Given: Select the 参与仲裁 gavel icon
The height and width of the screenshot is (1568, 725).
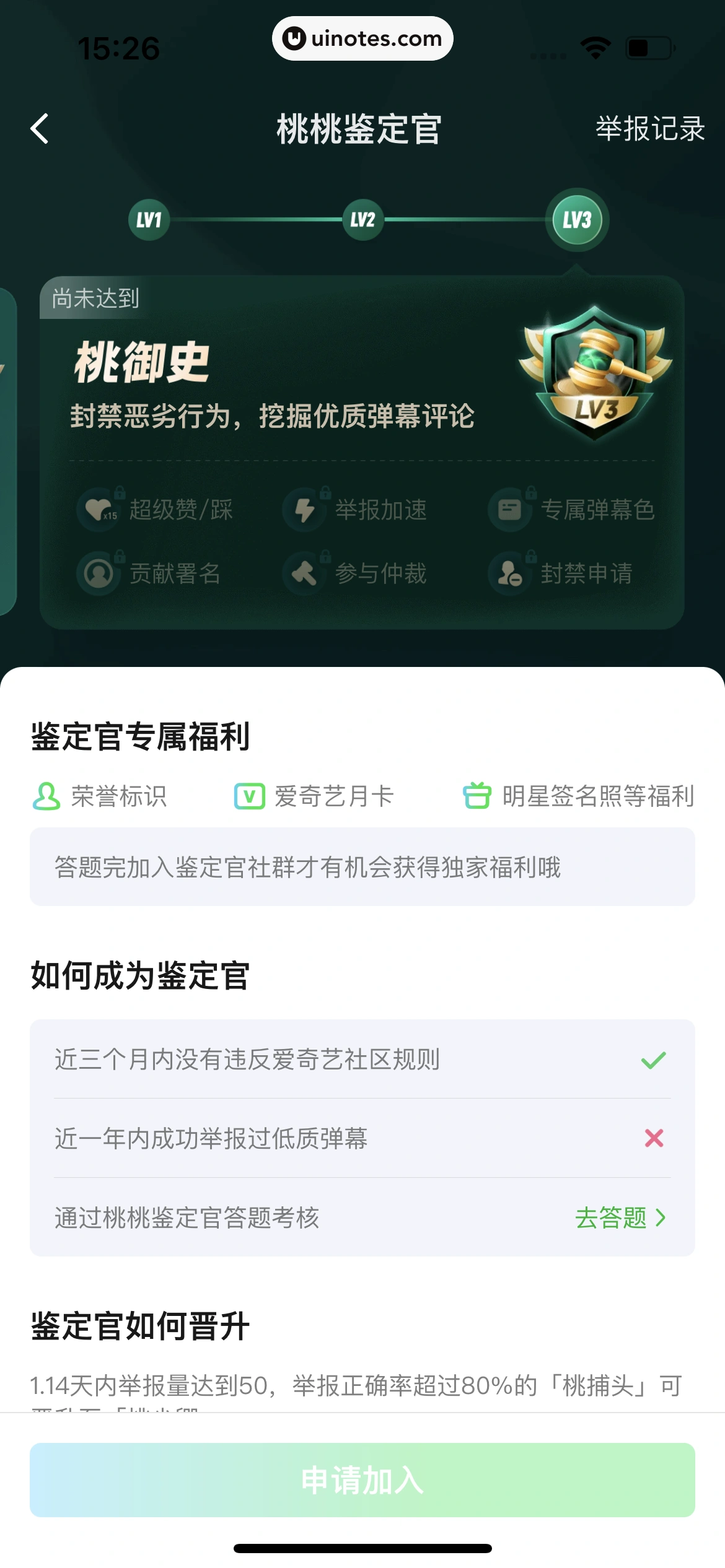Looking at the screenshot, I should coord(303,573).
